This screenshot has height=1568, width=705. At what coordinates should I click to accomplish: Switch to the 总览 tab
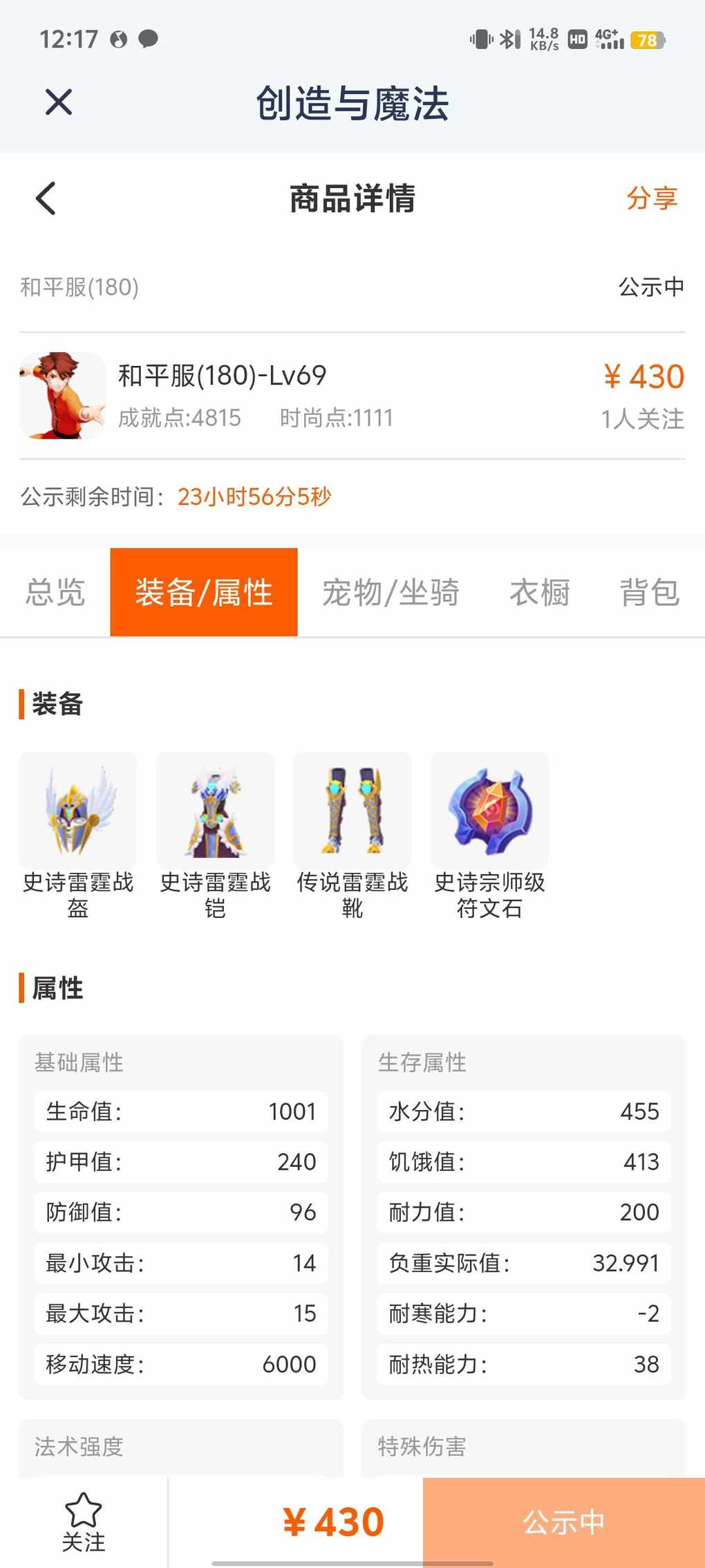(x=55, y=592)
